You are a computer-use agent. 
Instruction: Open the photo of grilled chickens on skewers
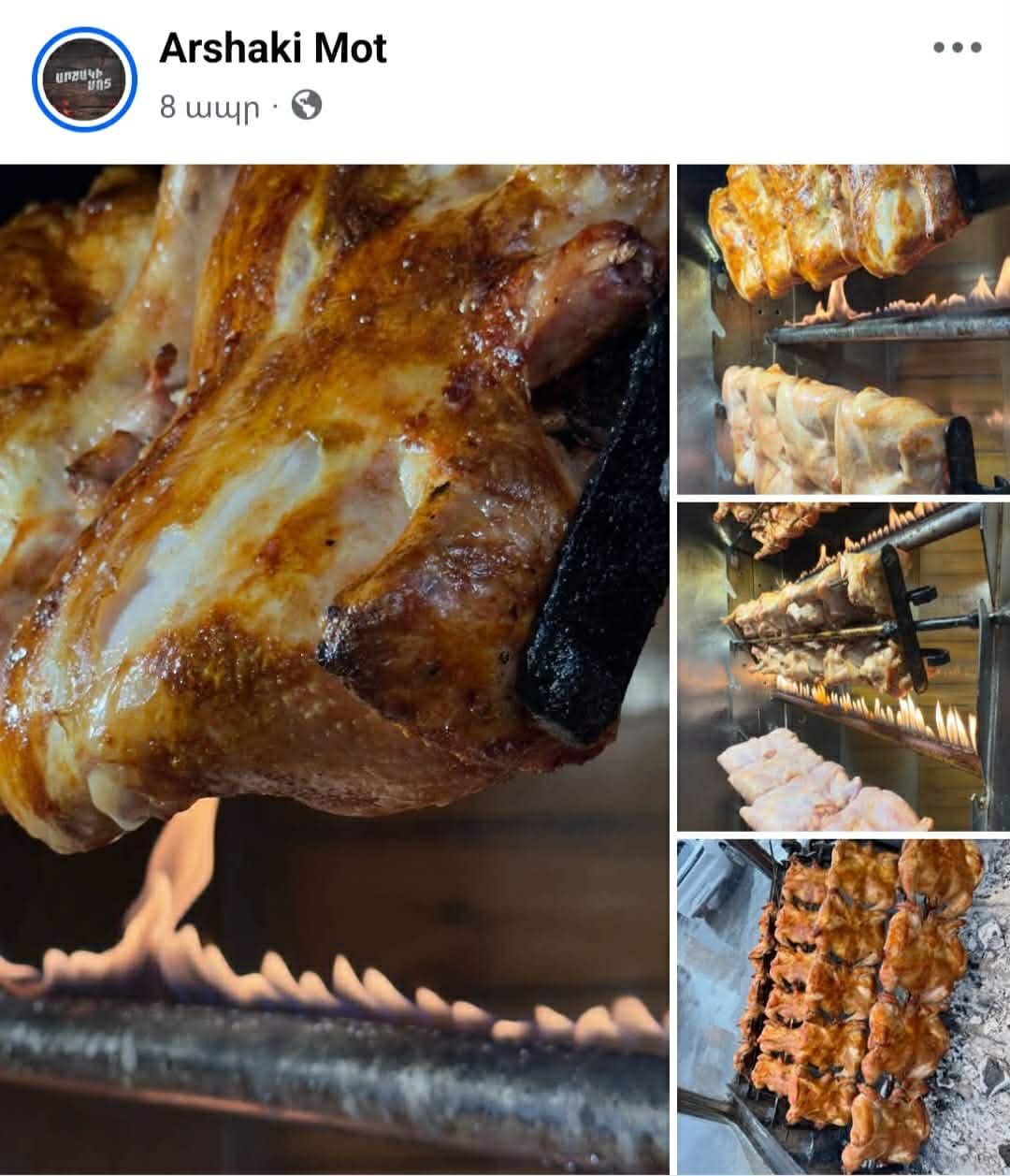843,1005
